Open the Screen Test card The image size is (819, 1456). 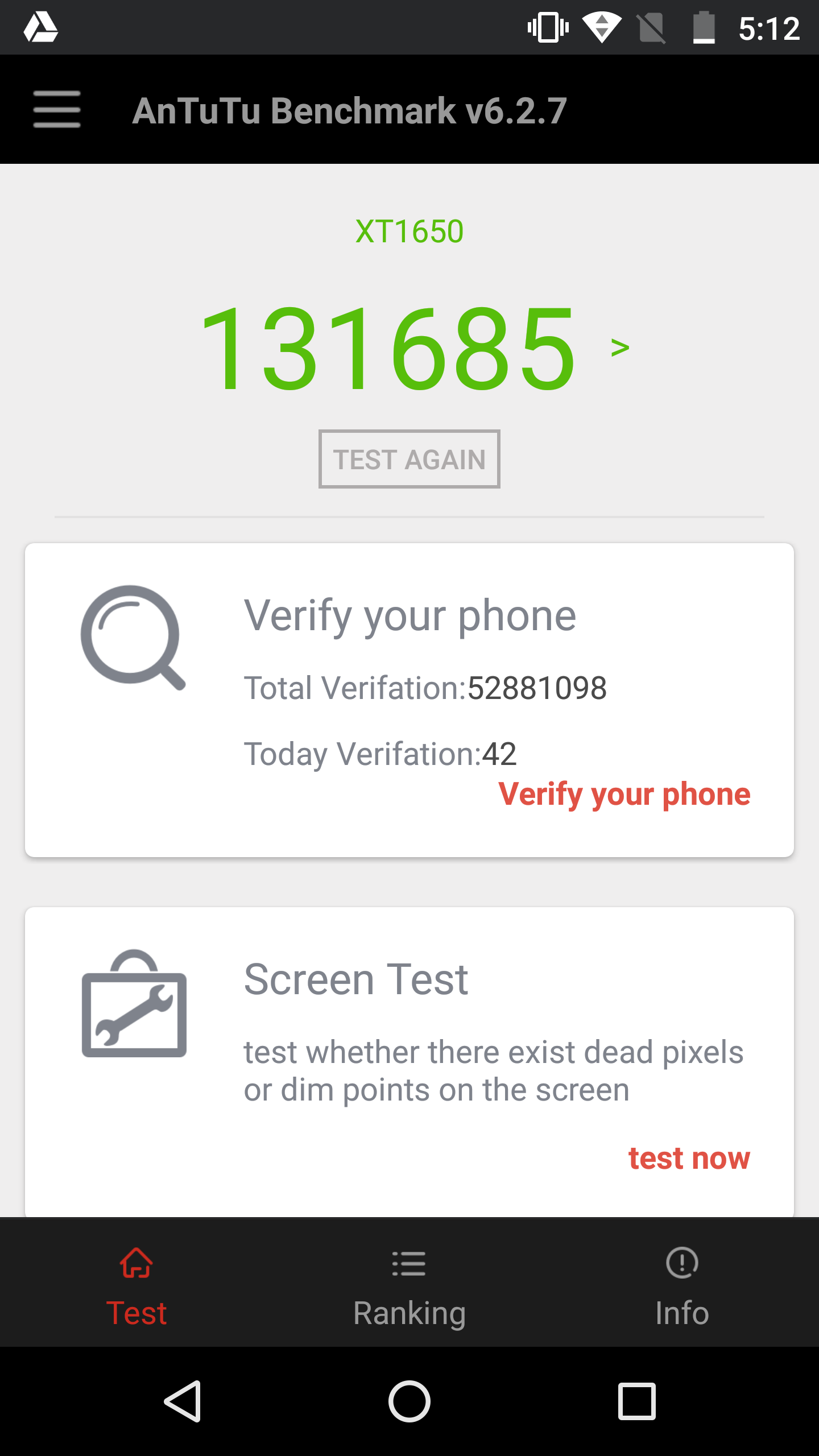pyautogui.click(x=409, y=1062)
